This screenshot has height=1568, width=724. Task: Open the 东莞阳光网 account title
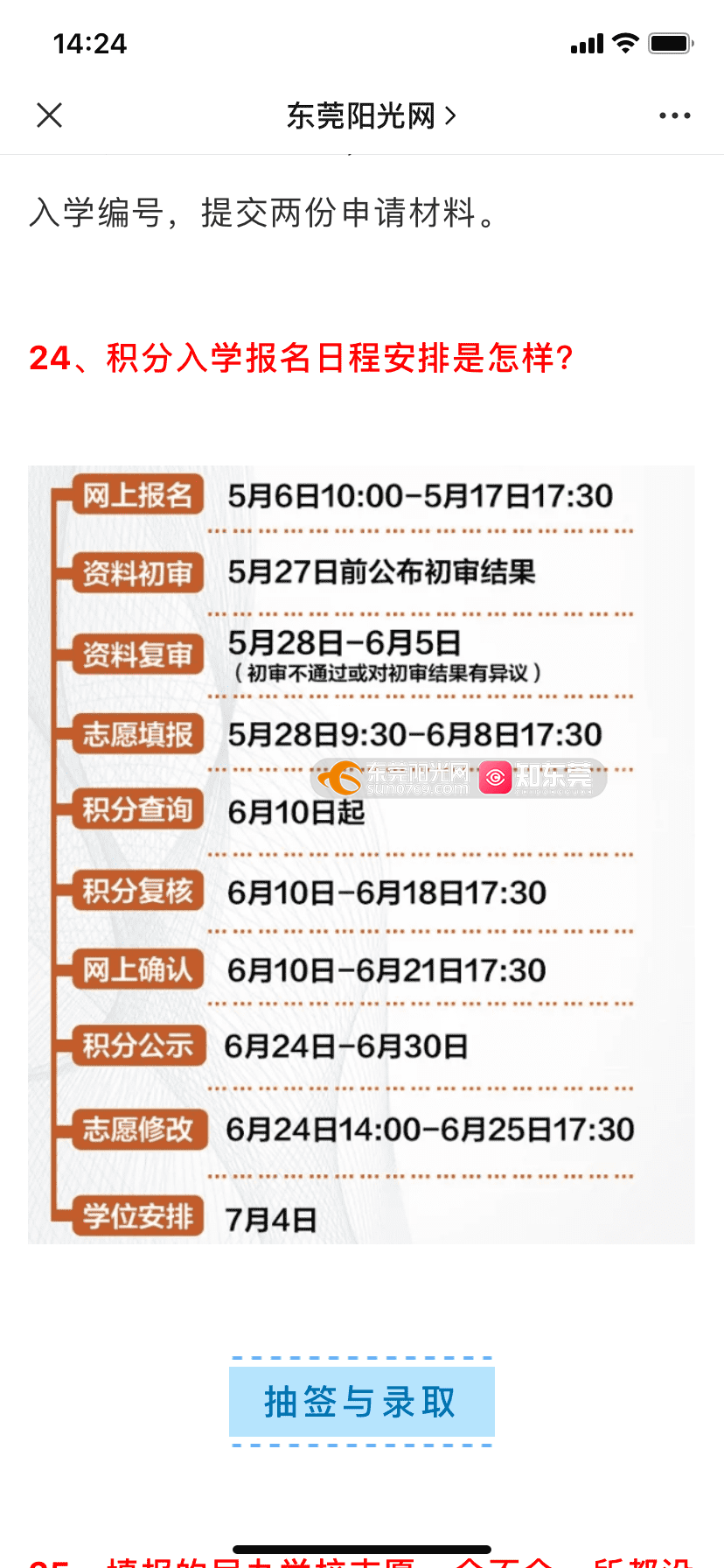(371, 115)
